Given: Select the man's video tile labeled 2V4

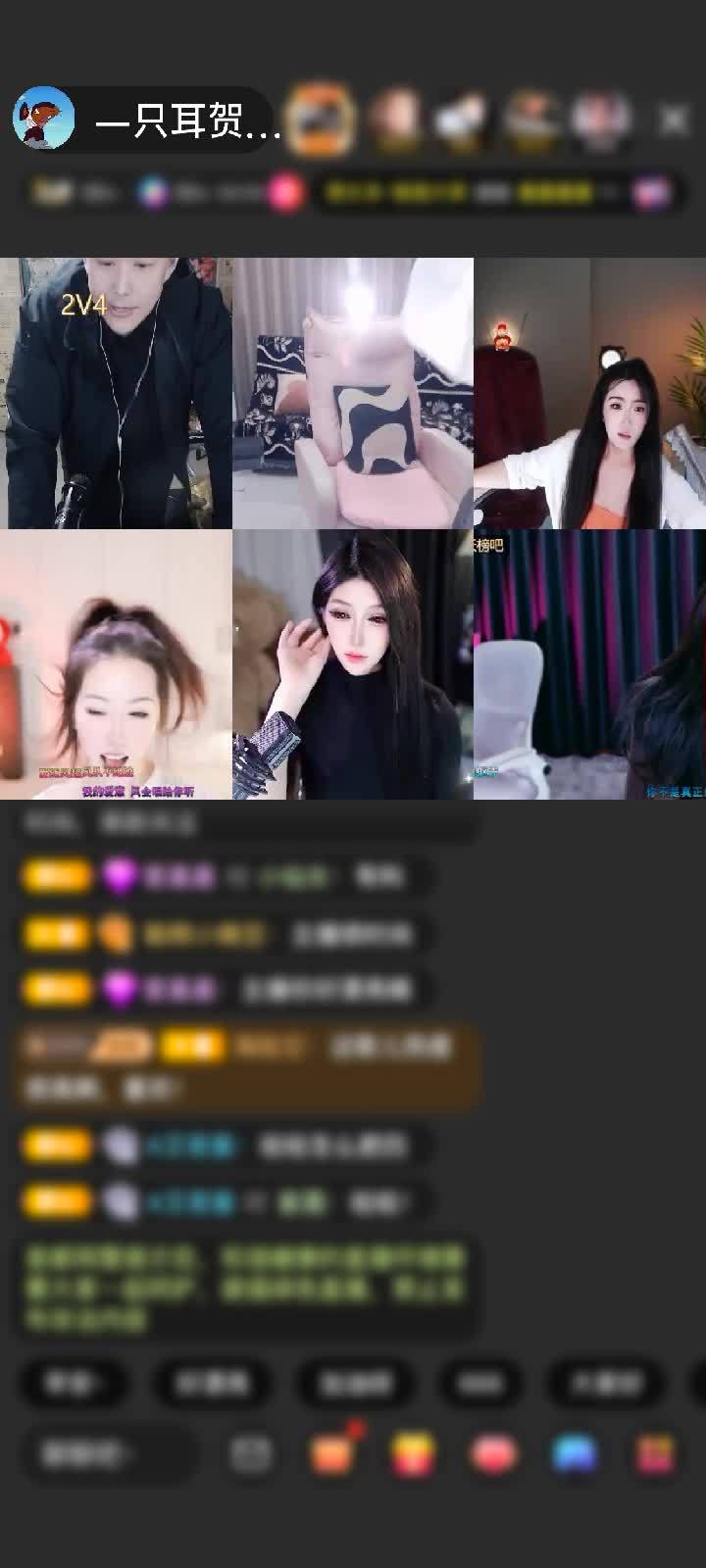Looking at the screenshot, I should pos(116,393).
